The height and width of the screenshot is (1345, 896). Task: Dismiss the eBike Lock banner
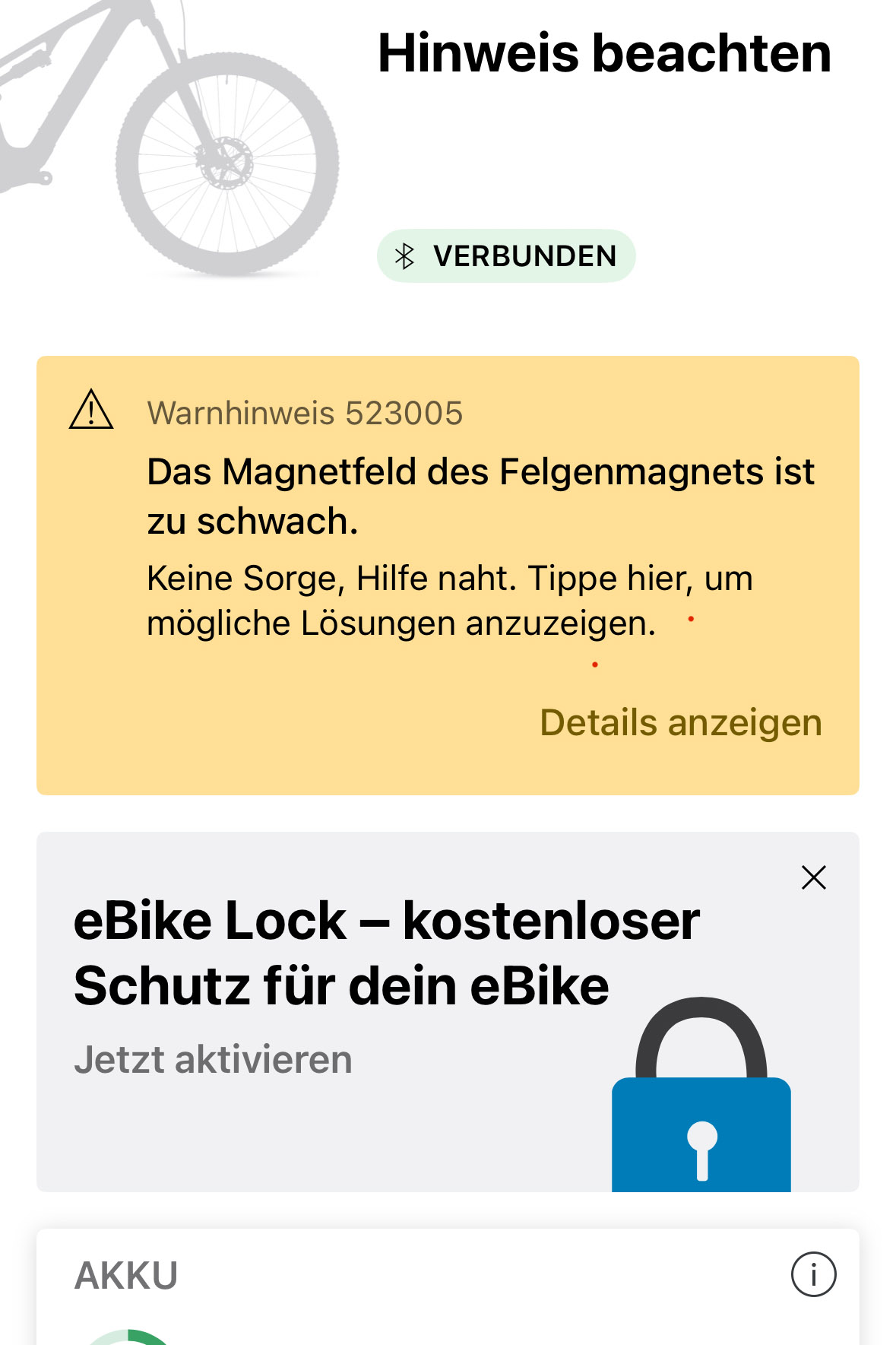point(813,877)
